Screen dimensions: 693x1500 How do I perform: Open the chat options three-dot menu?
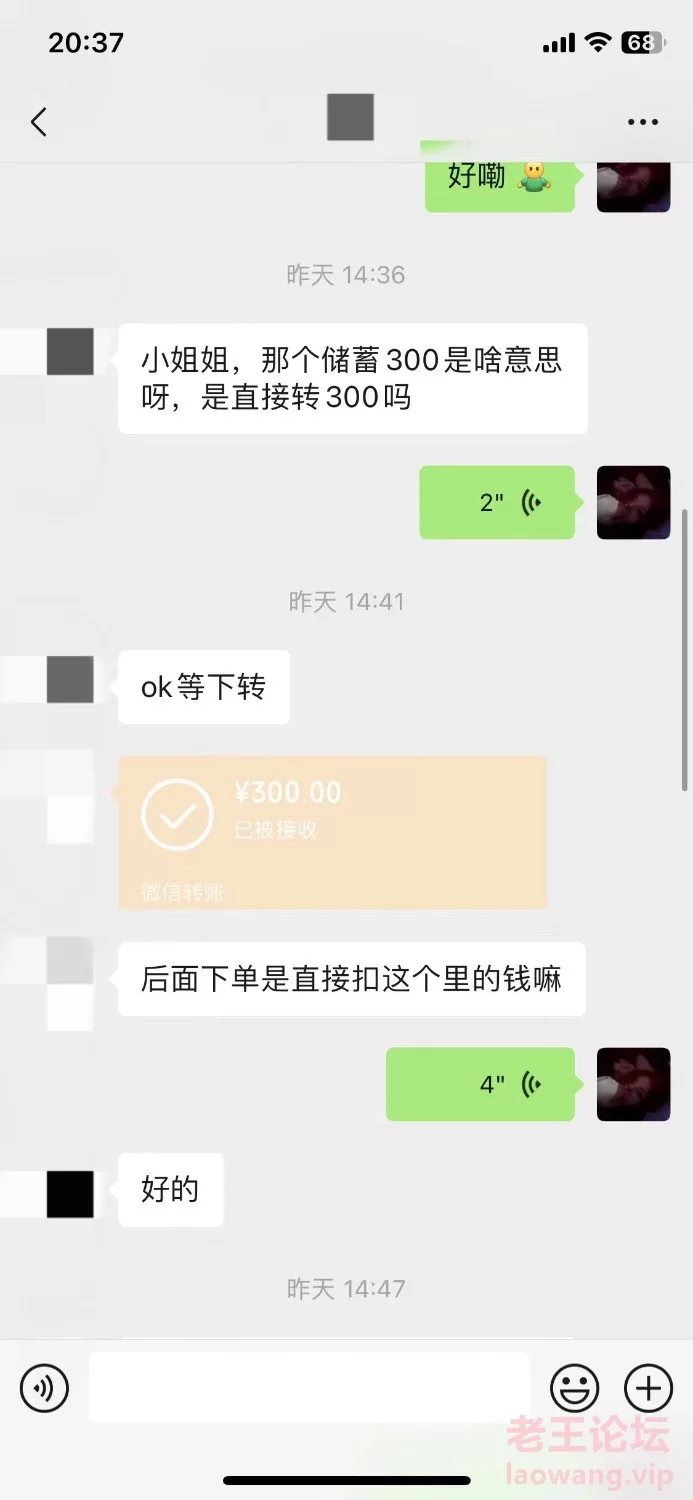click(x=643, y=122)
